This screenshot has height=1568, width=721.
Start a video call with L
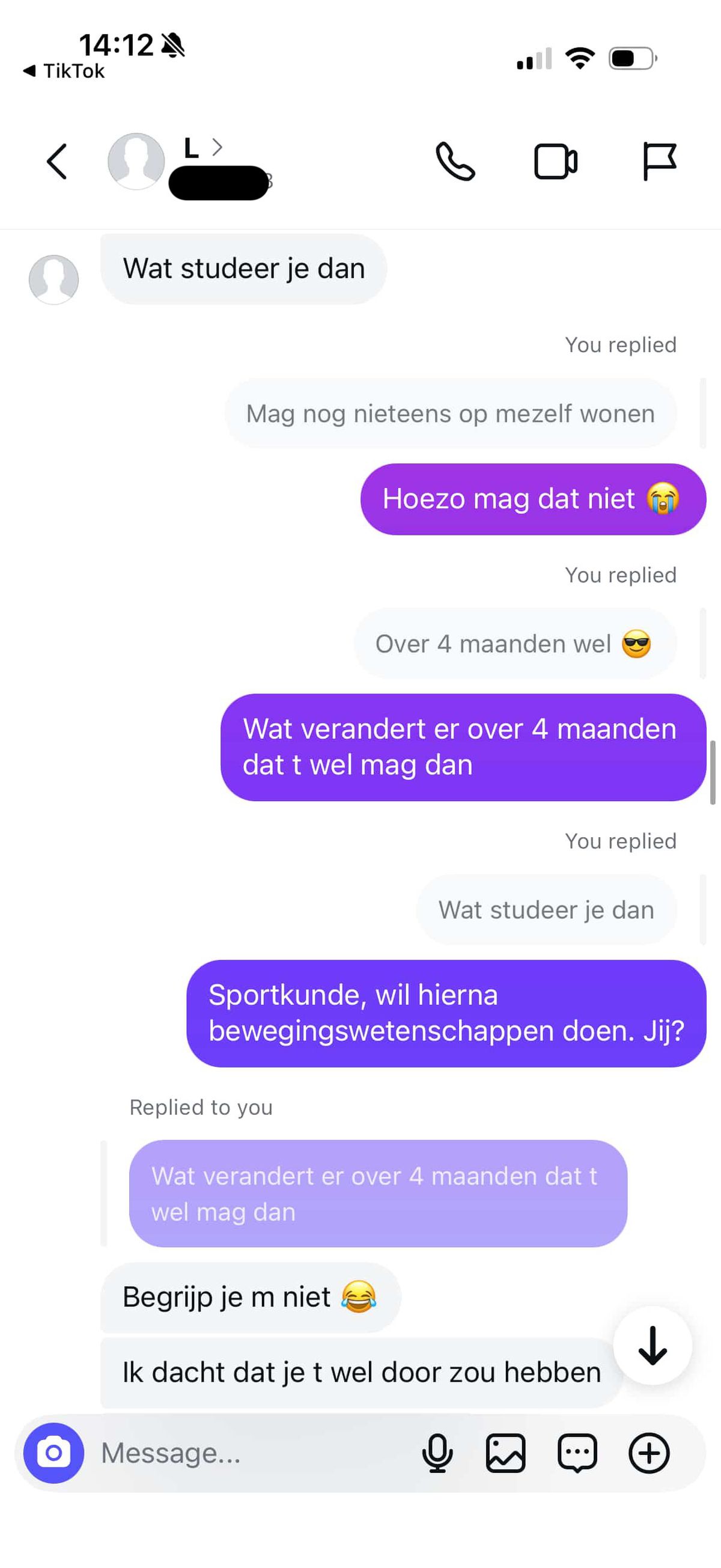click(556, 162)
